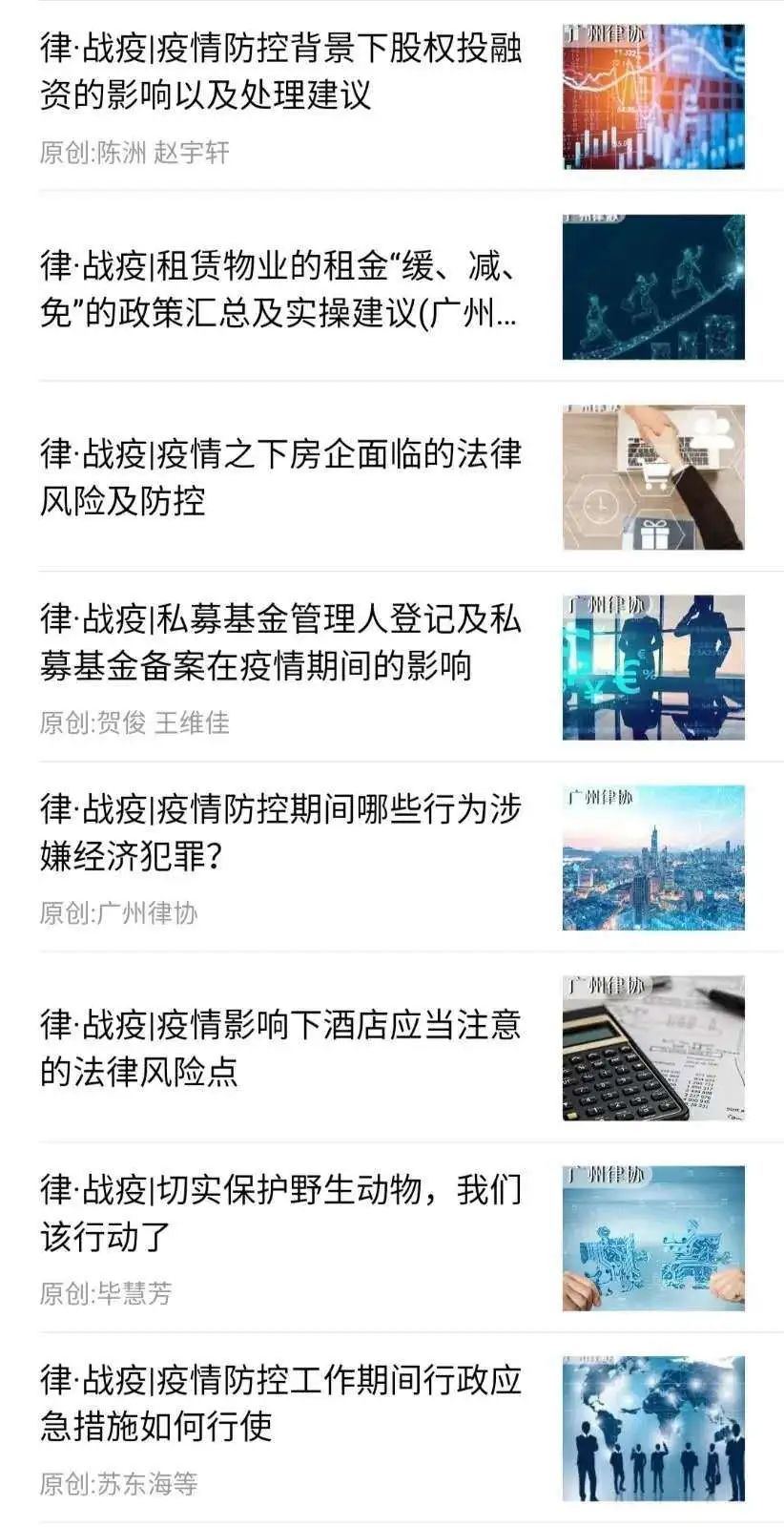Open the 行政应急措施如何行使 article
Screen dimensions: 784x1527
pyautogui.click(x=281, y=1403)
